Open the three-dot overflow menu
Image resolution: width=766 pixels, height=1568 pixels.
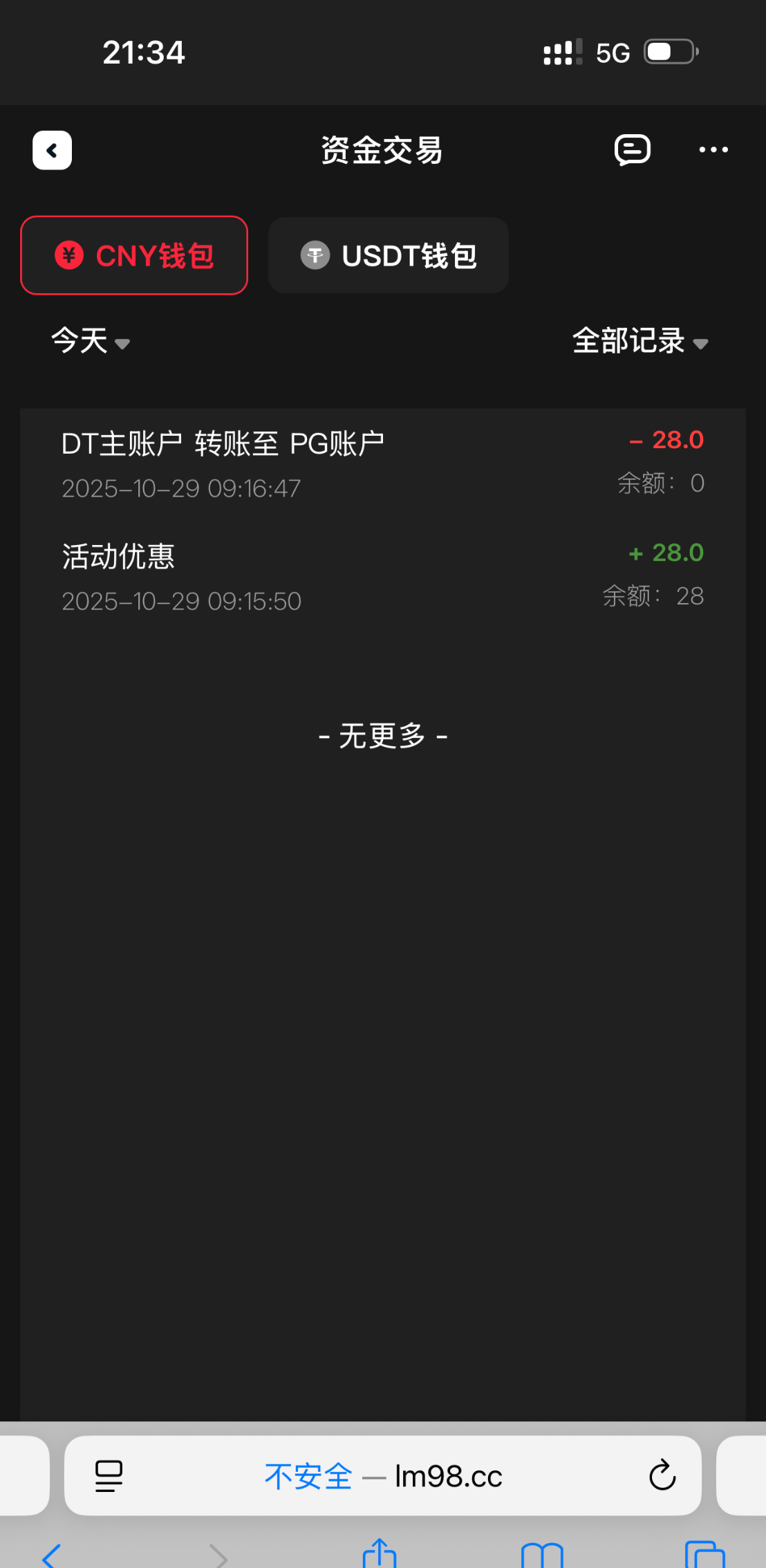(713, 149)
